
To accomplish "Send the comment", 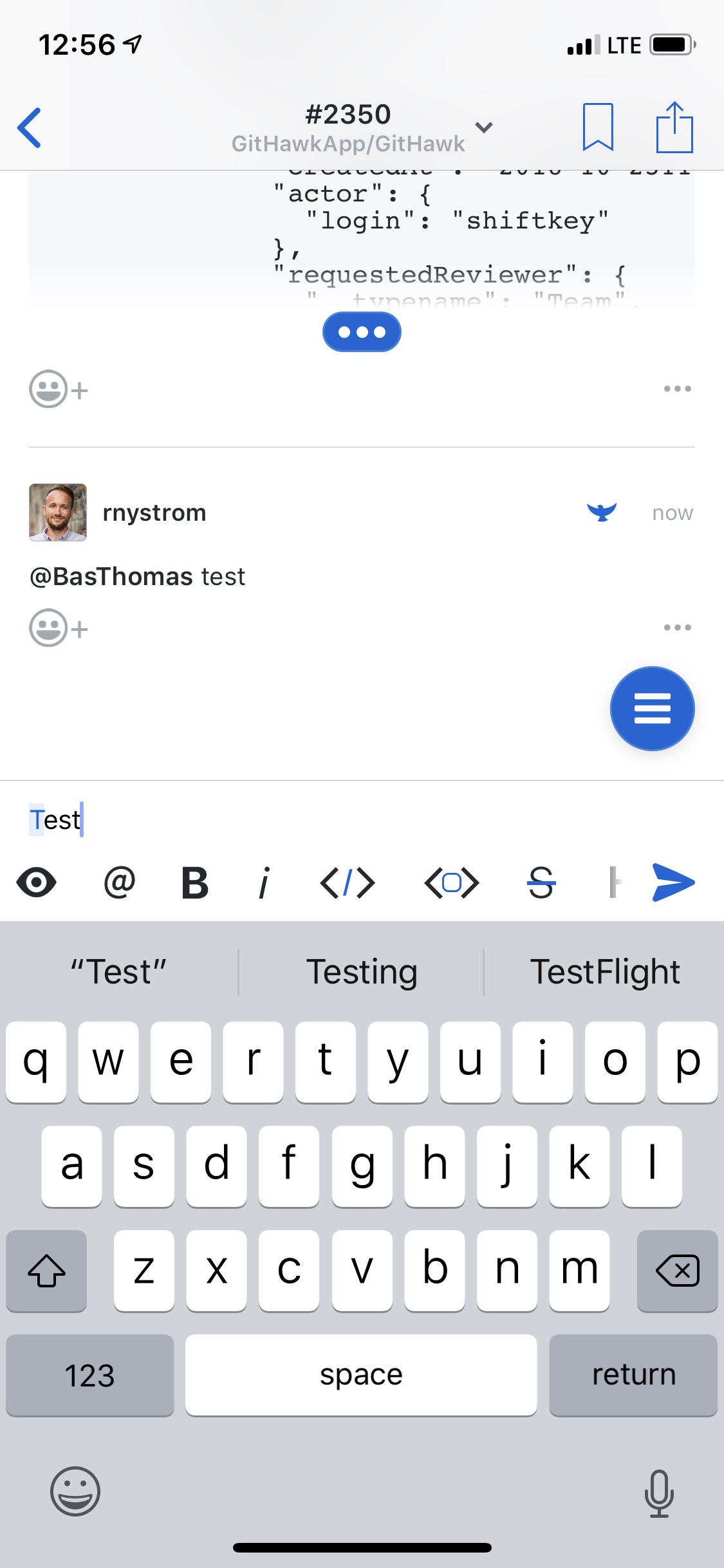I will 673,882.
